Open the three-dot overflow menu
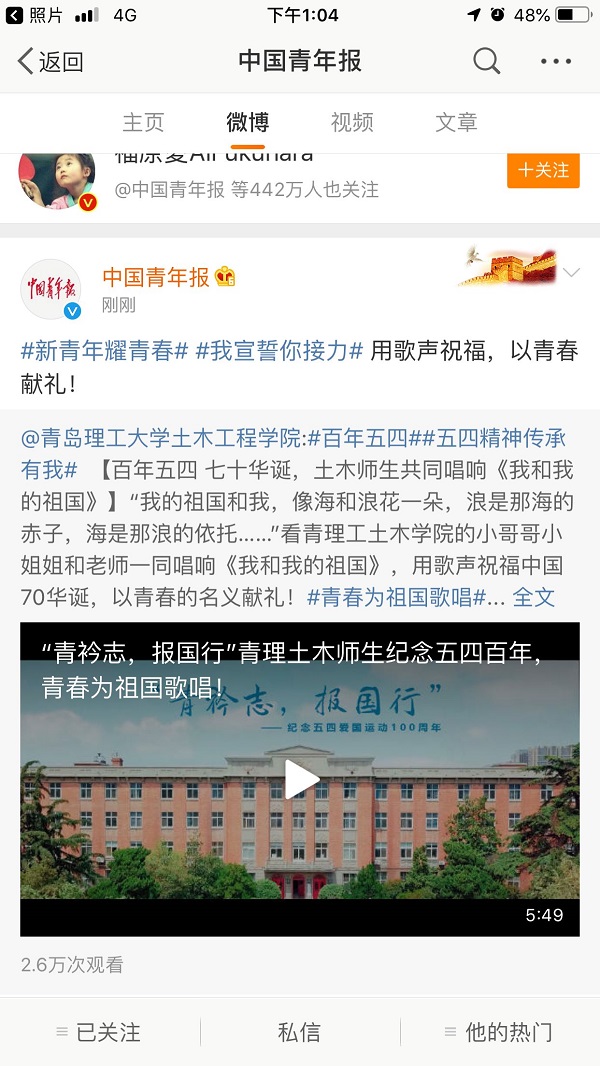Viewport: 600px width, 1066px height. click(x=556, y=62)
